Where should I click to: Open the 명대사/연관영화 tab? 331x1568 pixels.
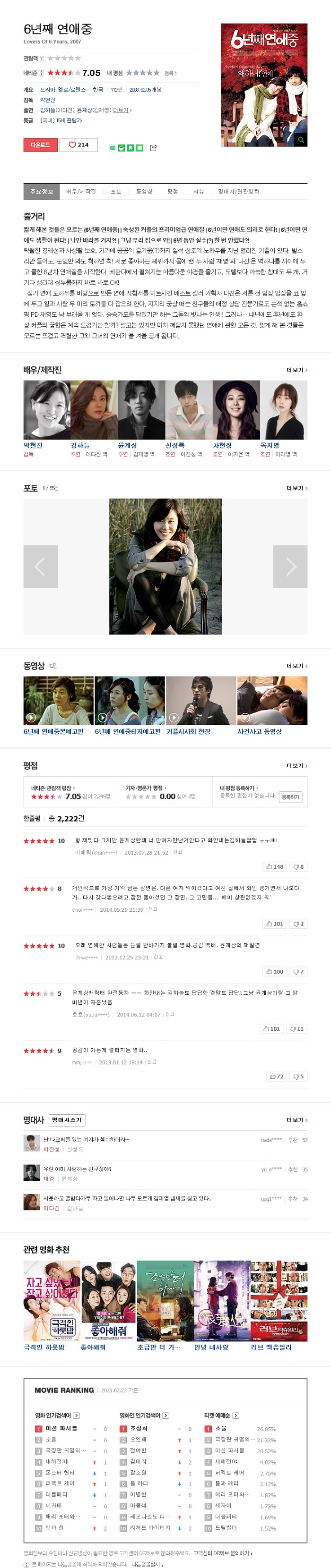point(238,192)
